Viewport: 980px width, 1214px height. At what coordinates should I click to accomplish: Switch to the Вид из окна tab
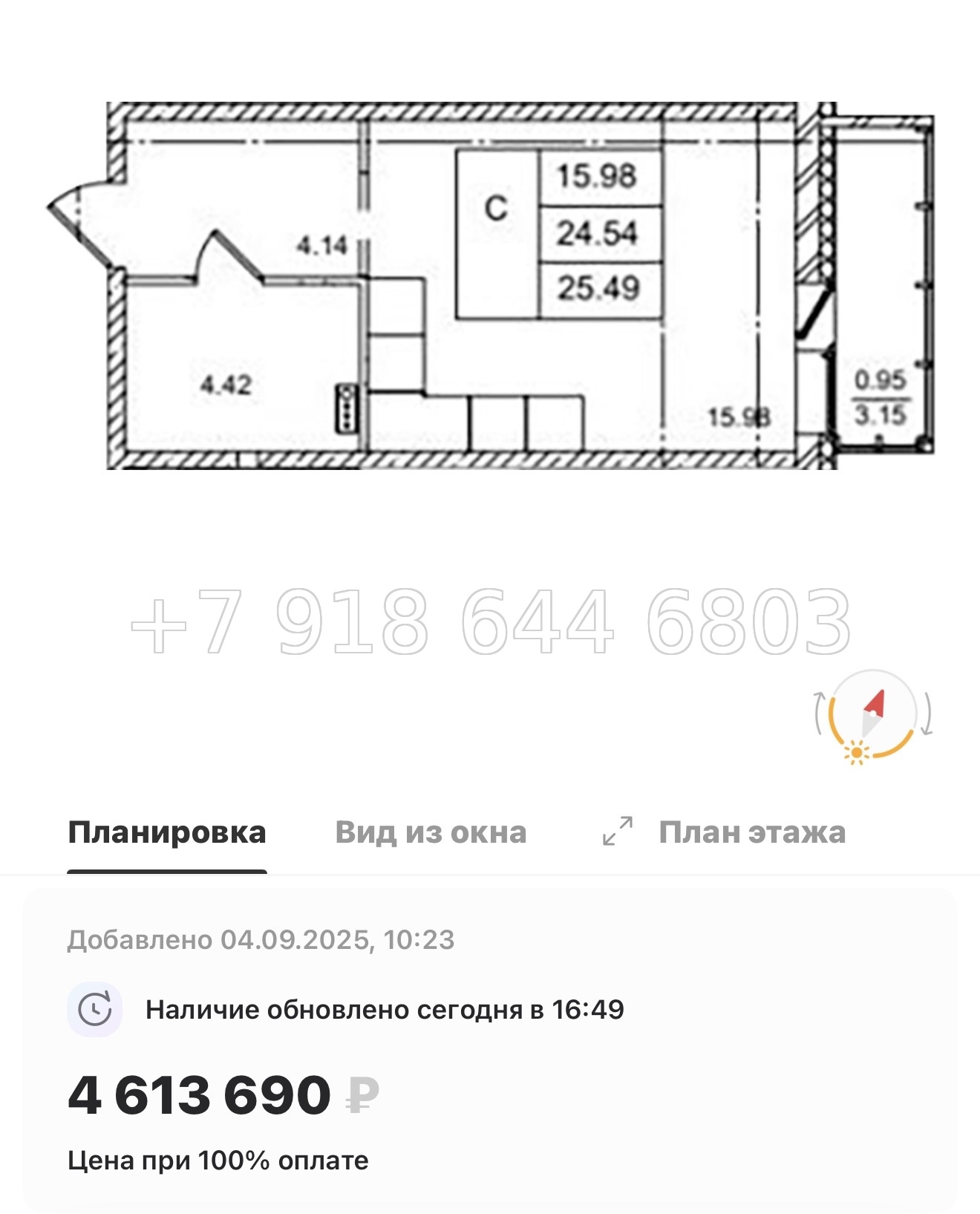(x=431, y=832)
